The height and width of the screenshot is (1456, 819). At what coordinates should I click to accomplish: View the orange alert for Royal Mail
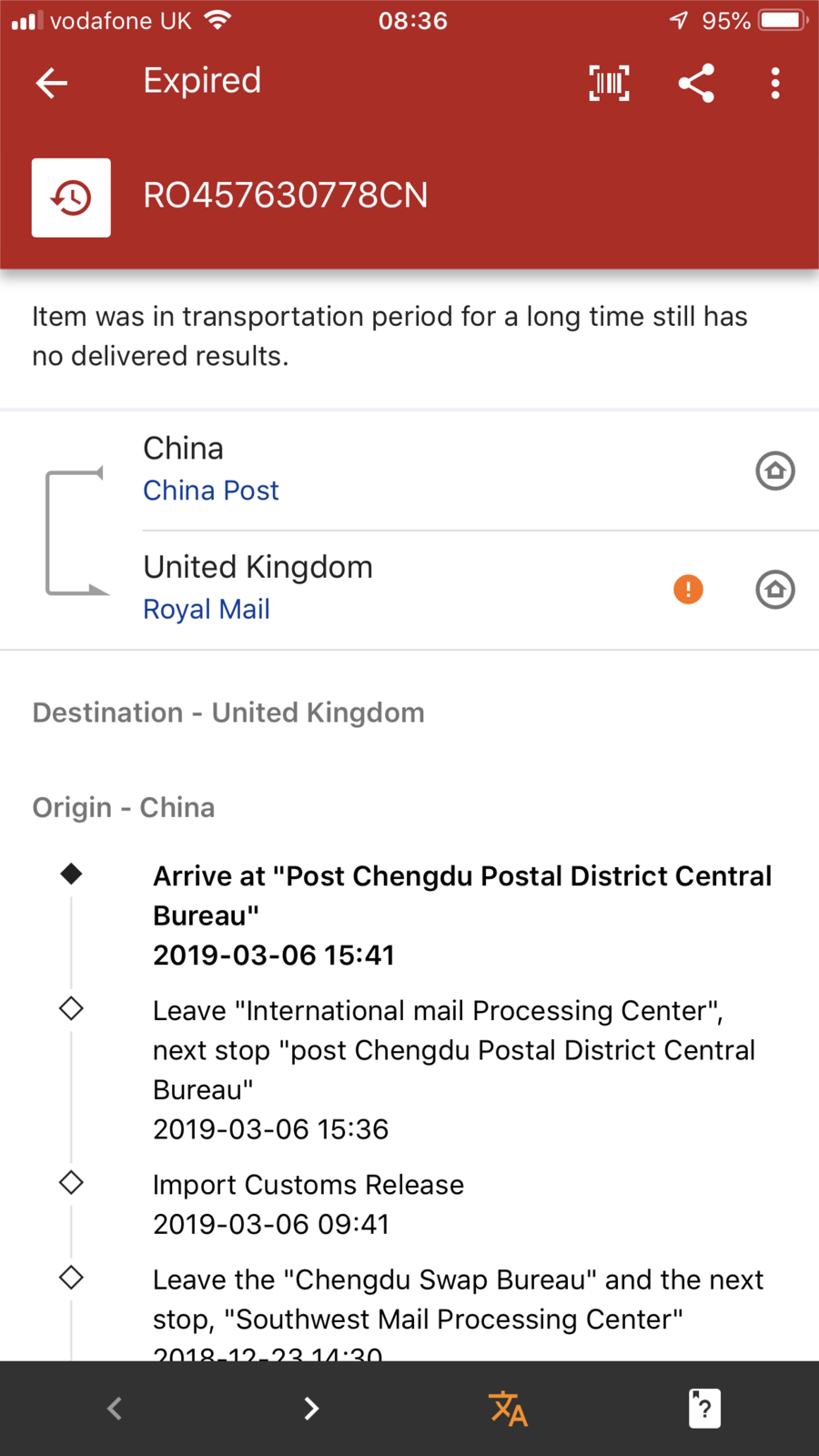point(688,589)
